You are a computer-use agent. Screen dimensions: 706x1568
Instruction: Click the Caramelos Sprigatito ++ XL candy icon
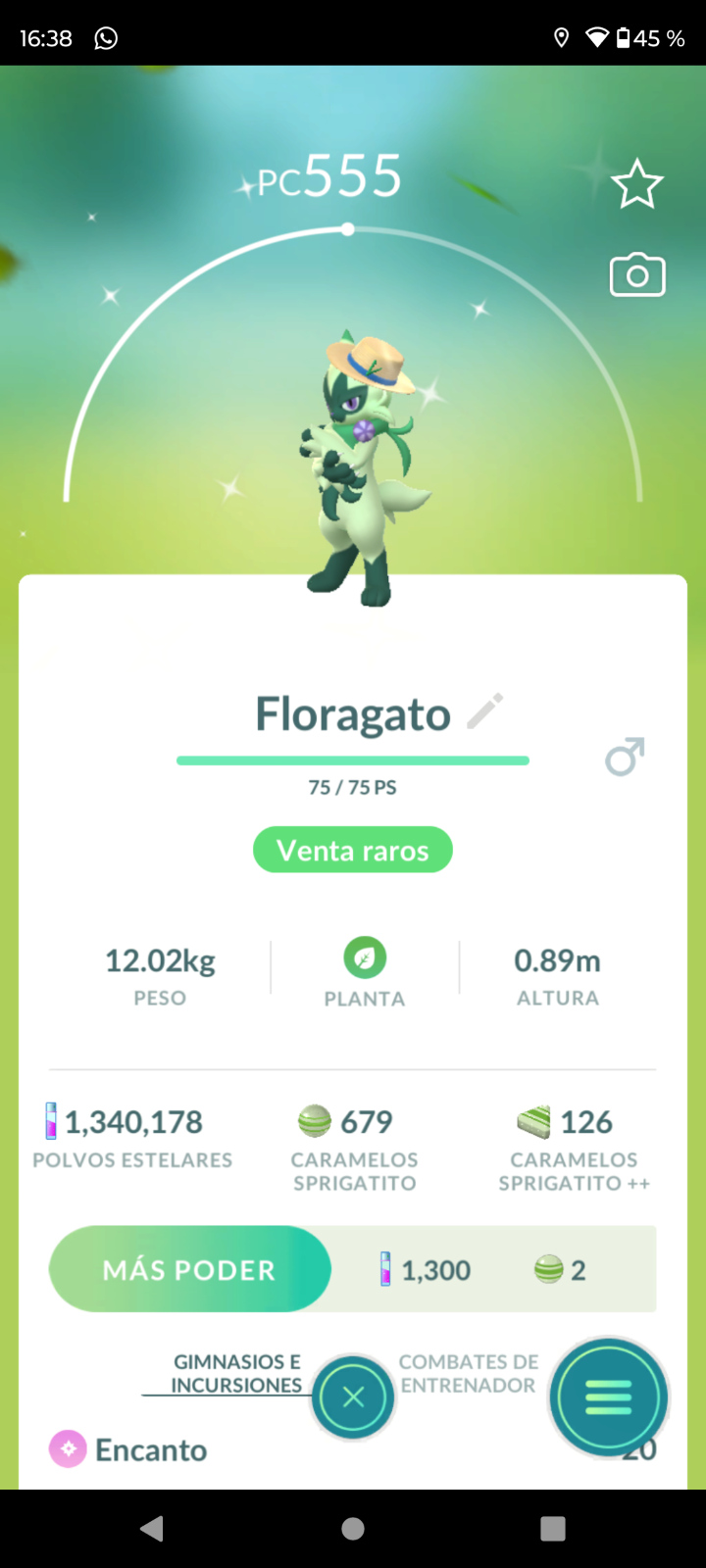pos(533,1121)
